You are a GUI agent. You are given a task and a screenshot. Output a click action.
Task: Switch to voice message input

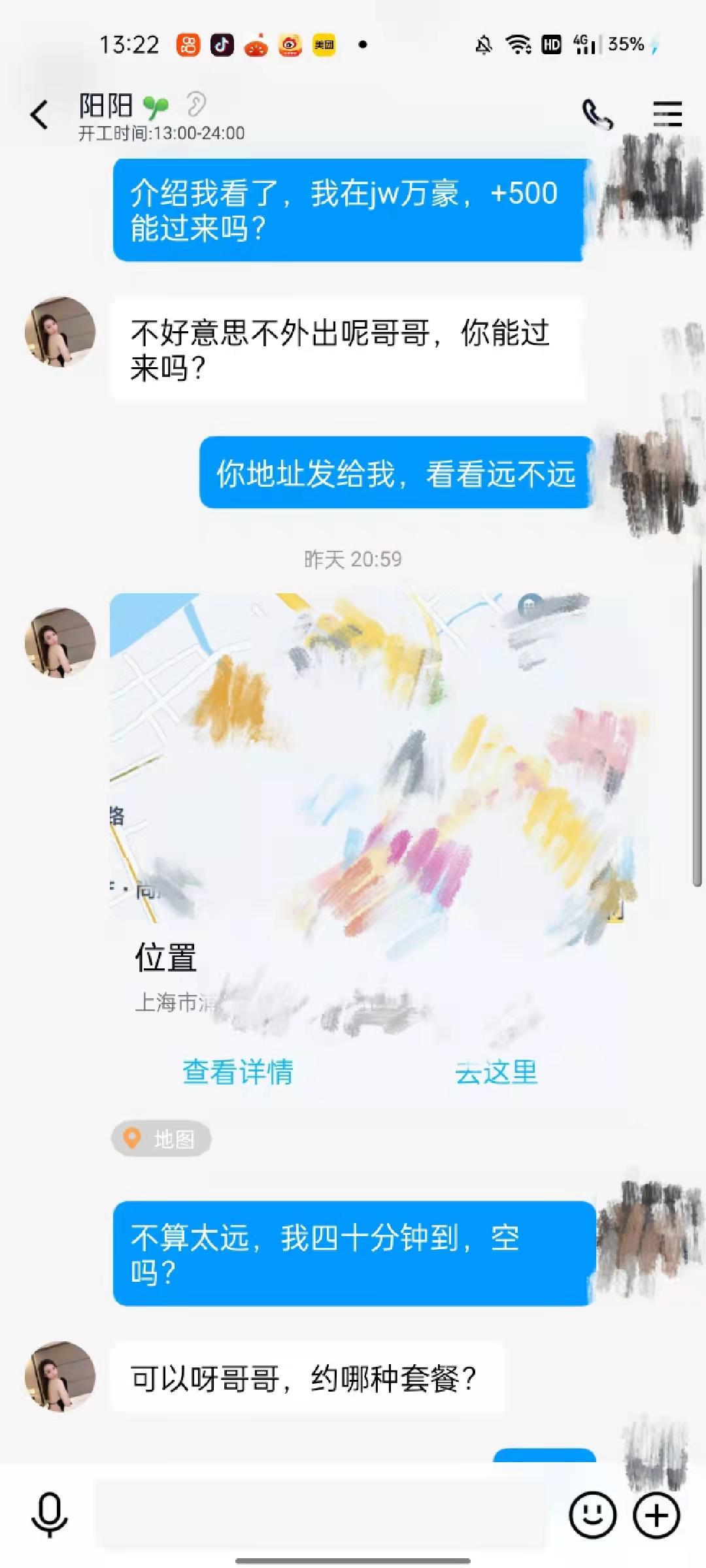point(50,1514)
